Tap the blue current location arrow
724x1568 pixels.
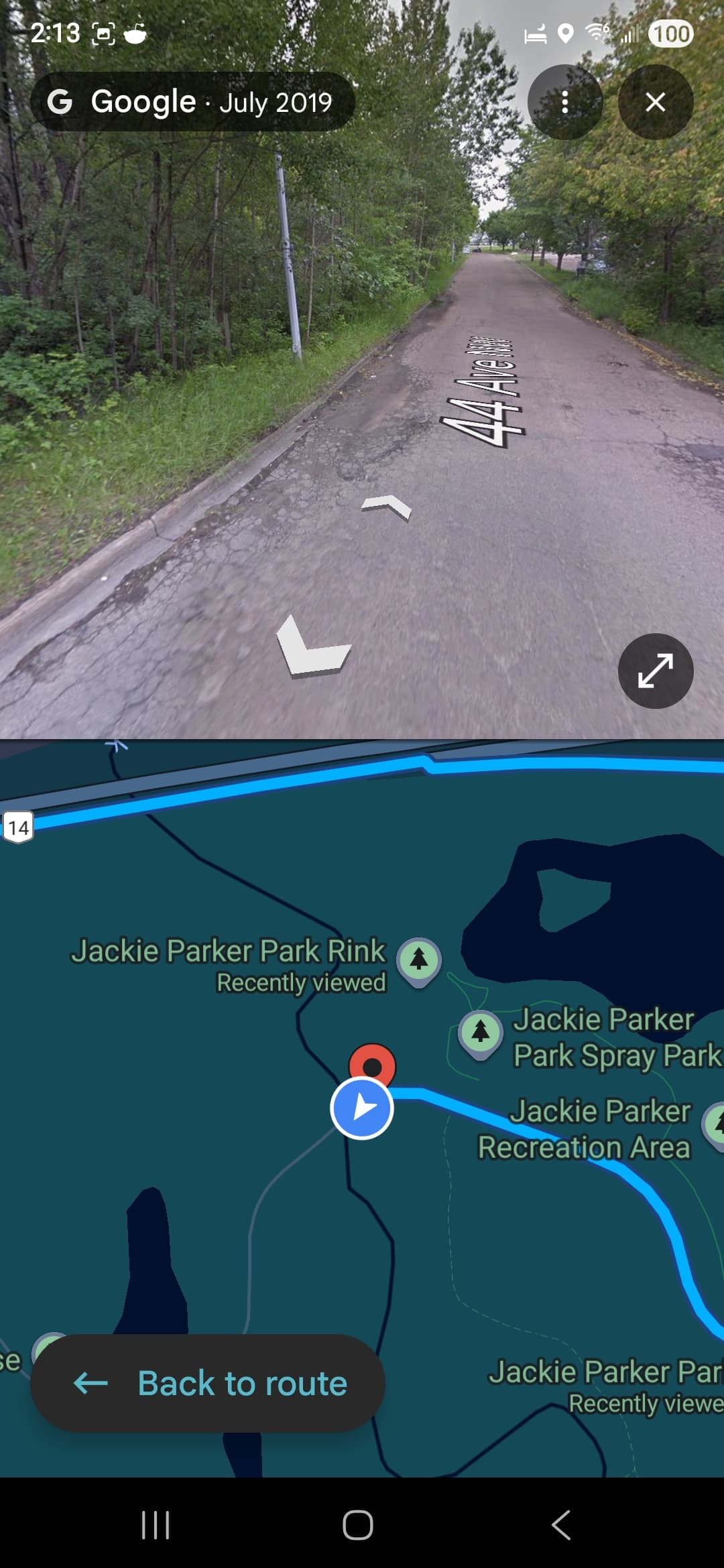(362, 1108)
